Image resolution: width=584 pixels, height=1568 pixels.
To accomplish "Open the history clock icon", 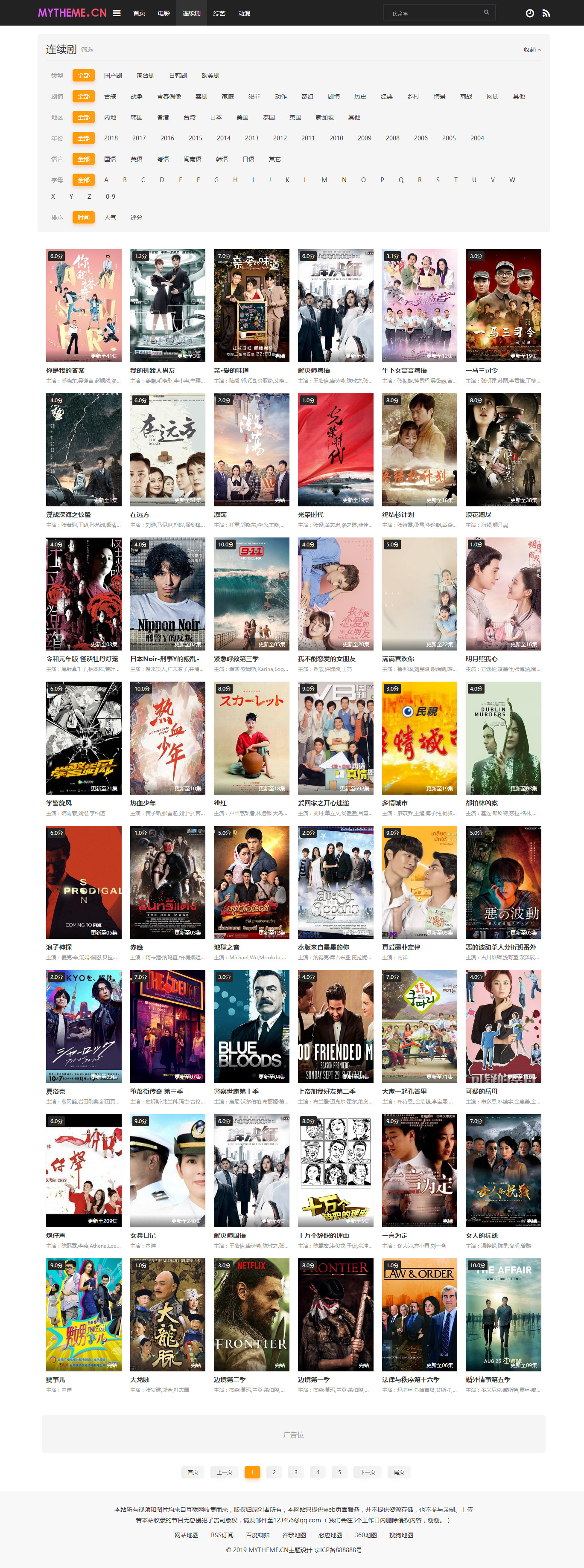I will point(530,13).
